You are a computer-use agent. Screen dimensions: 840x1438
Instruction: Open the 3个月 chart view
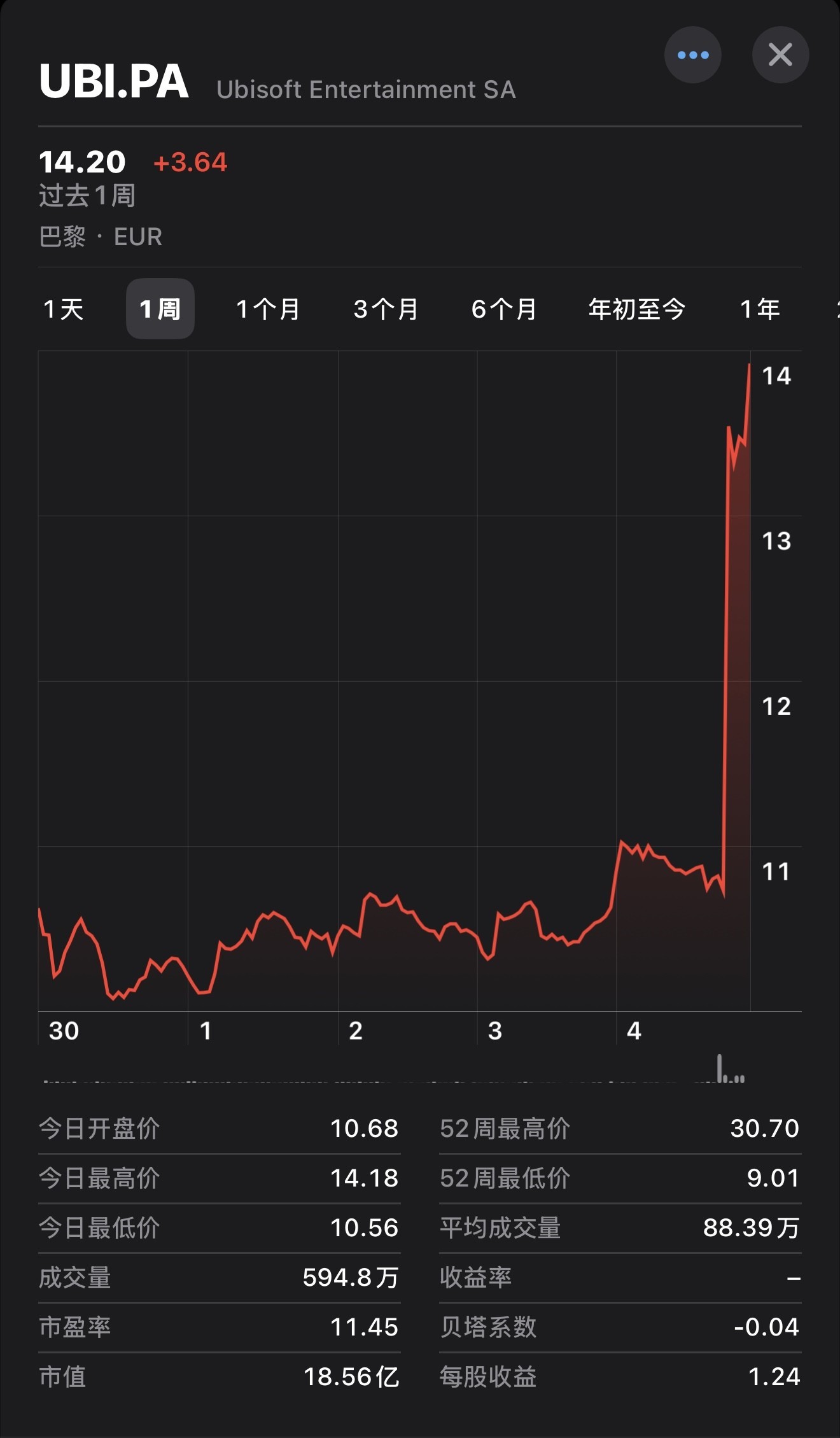point(386,309)
